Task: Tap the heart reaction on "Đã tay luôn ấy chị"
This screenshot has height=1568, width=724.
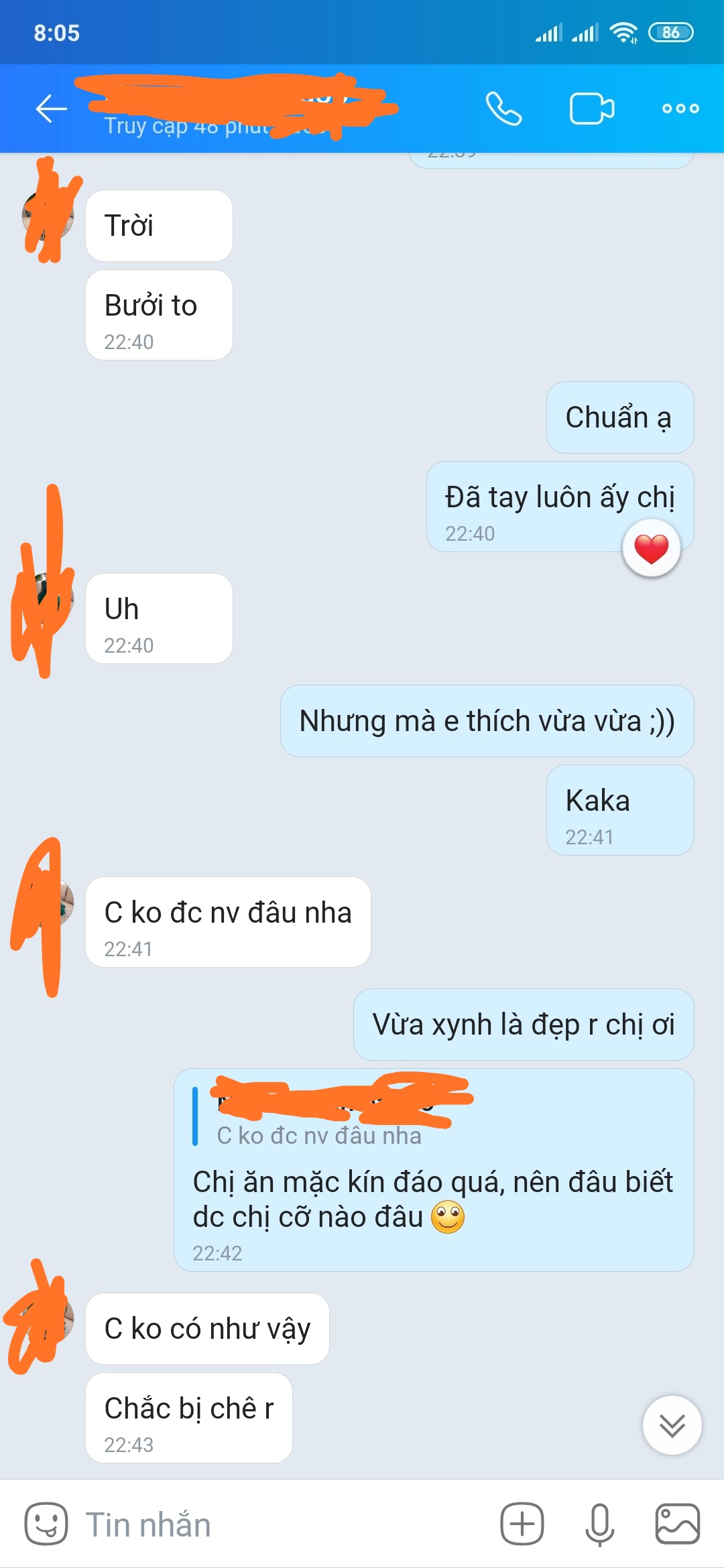Action: click(x=651, y=549)
